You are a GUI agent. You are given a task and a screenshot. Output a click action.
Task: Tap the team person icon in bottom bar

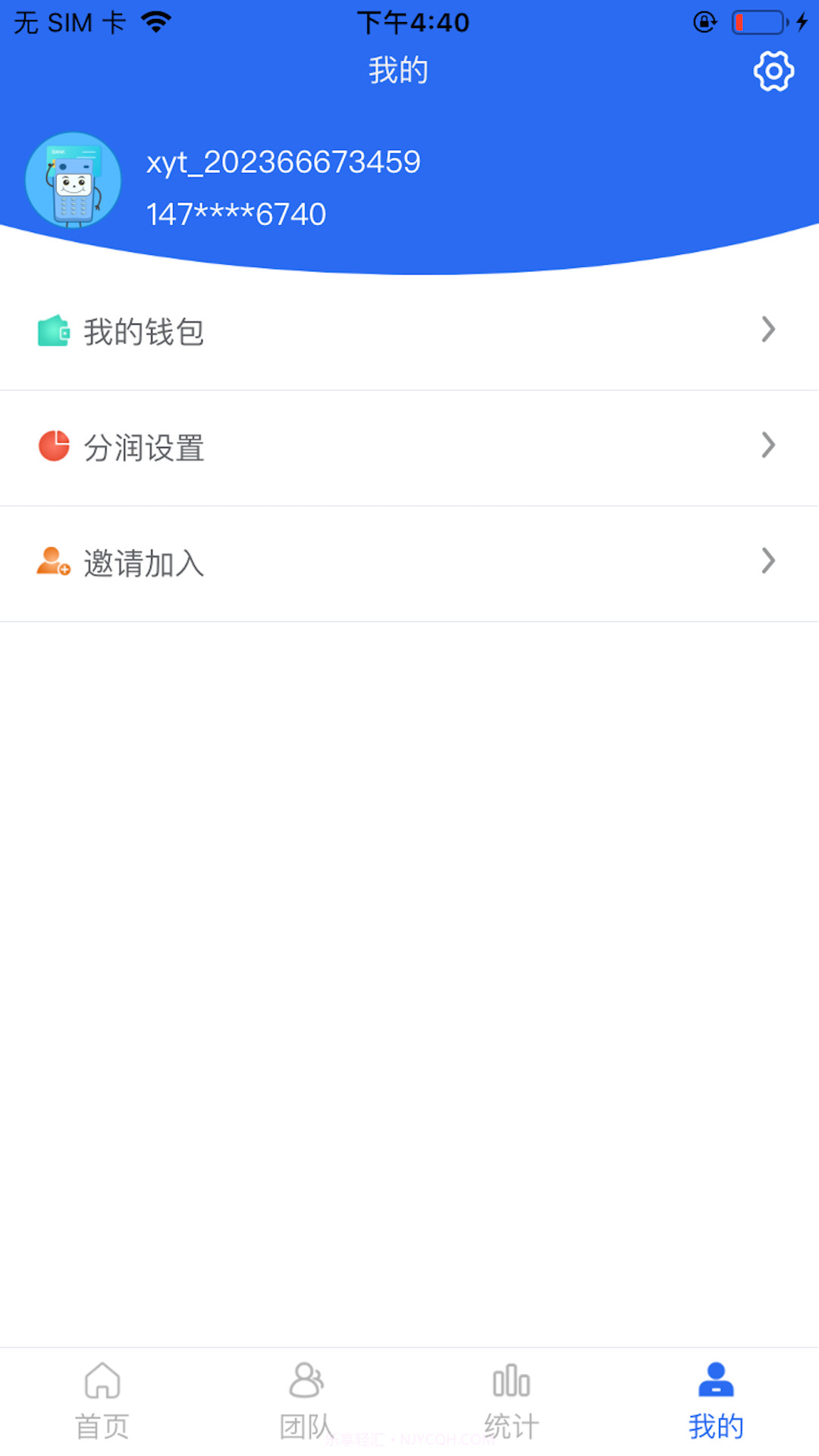pyautogui.click(x=307, y=1382)
